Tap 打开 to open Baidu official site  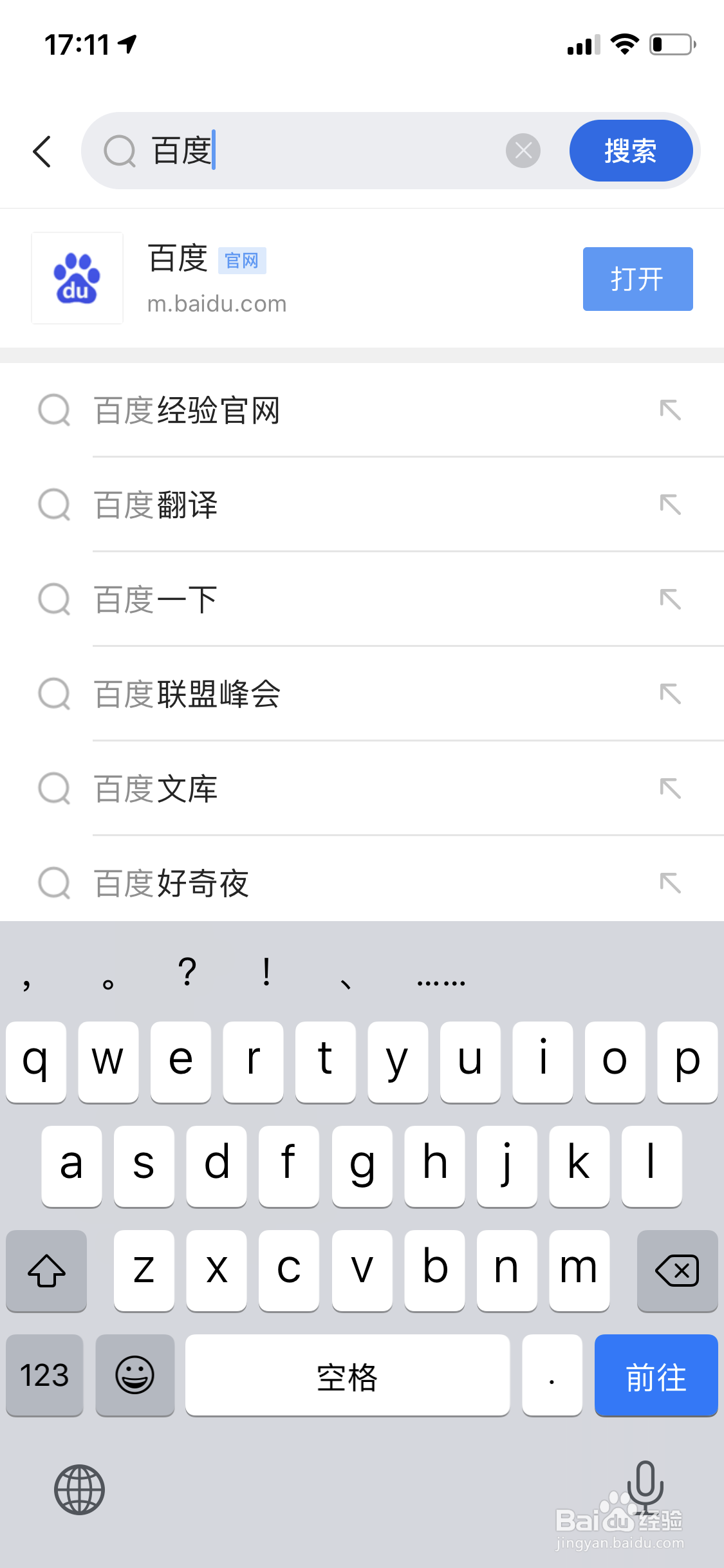click(x=636, y=279)
